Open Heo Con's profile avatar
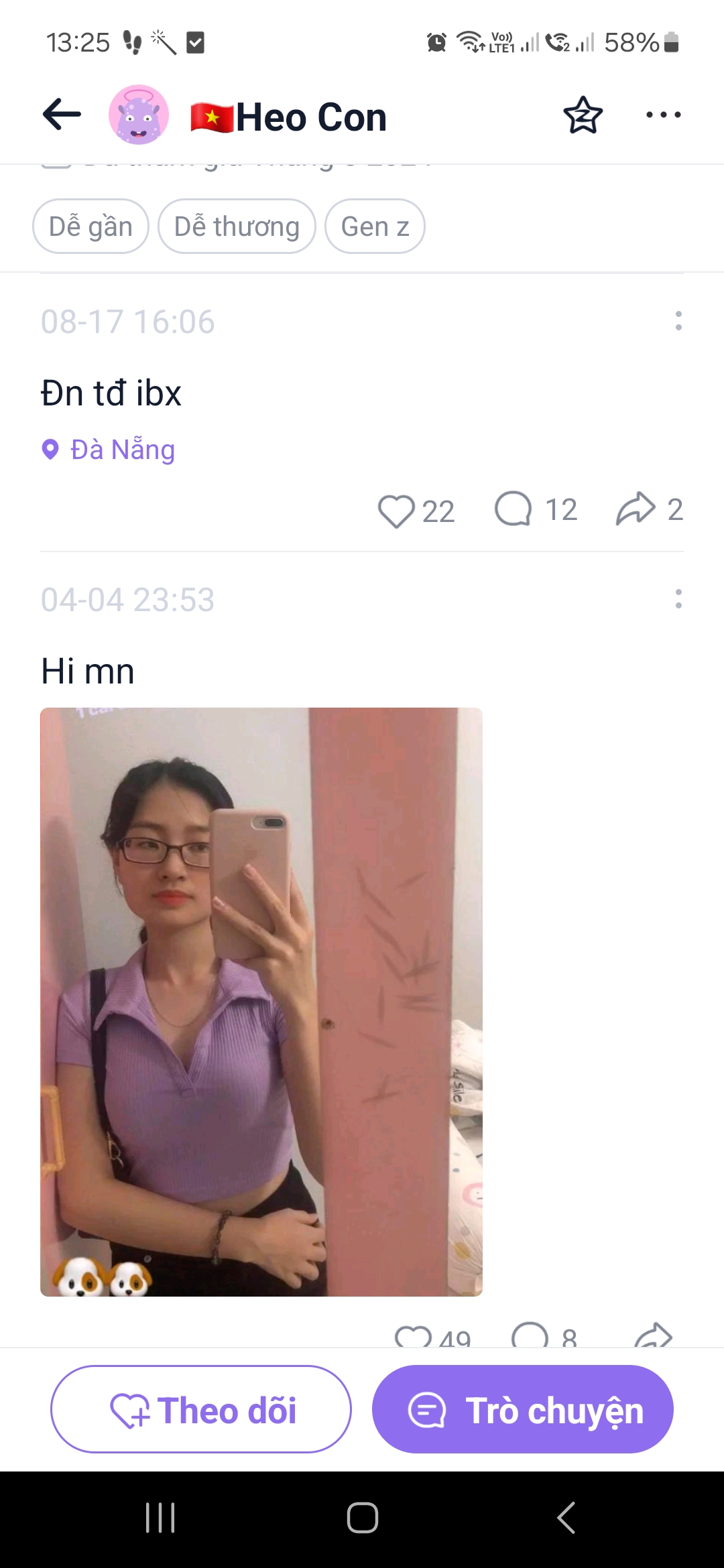724x1568 pixels. click(139, 115)
